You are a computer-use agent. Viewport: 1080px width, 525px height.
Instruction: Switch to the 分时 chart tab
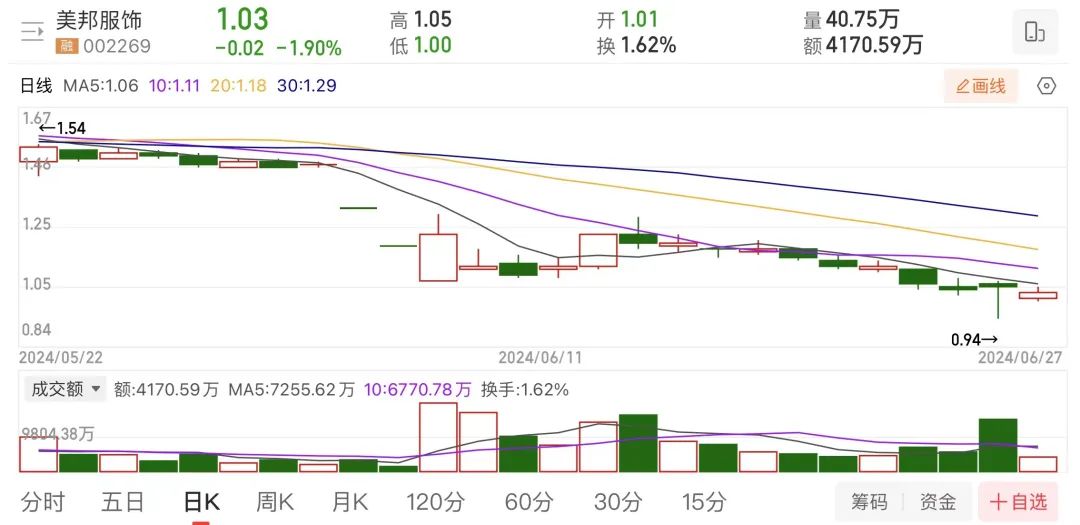coord(43,501)
